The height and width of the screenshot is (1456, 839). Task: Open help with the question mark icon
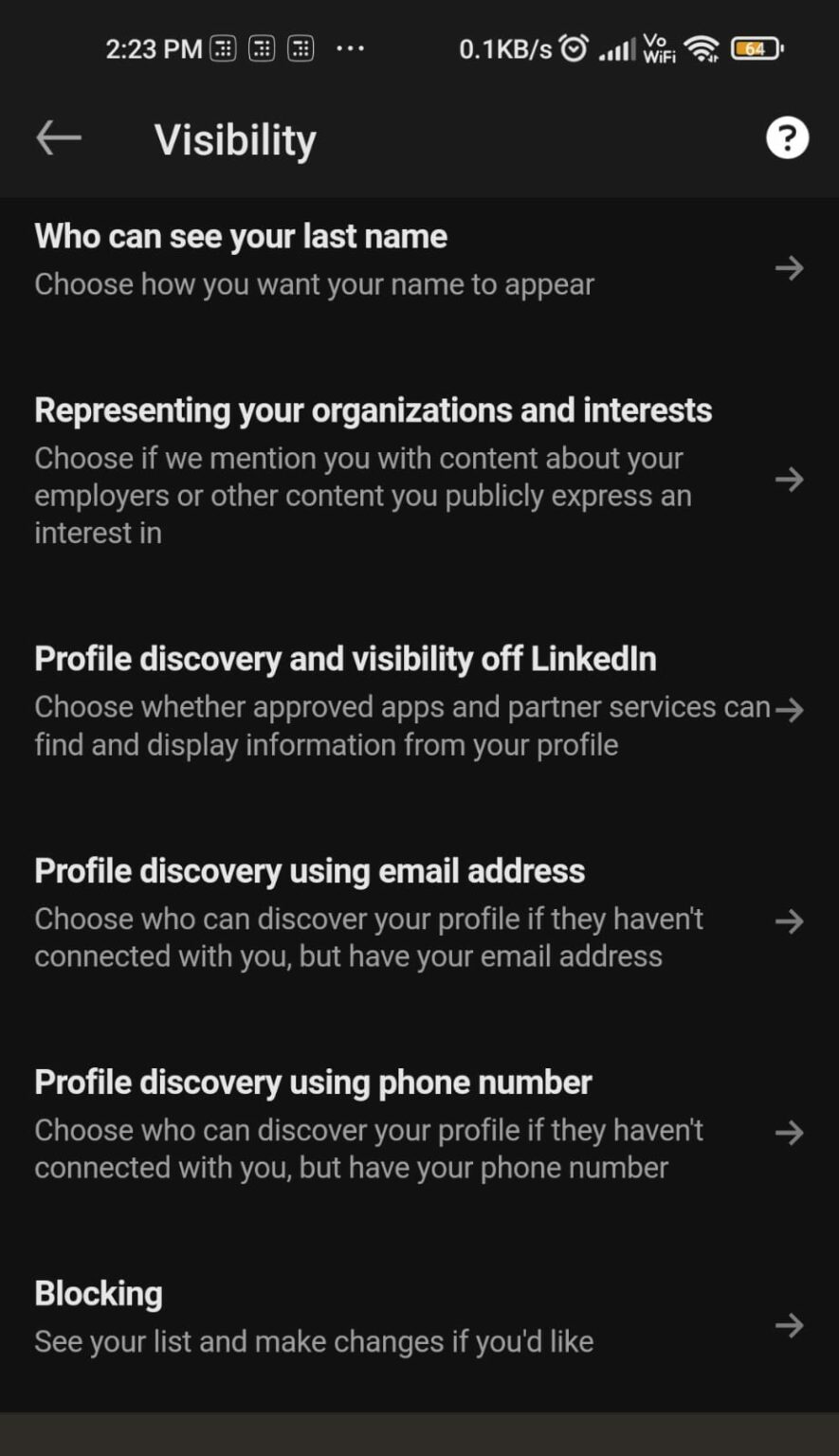click(786, 137)
